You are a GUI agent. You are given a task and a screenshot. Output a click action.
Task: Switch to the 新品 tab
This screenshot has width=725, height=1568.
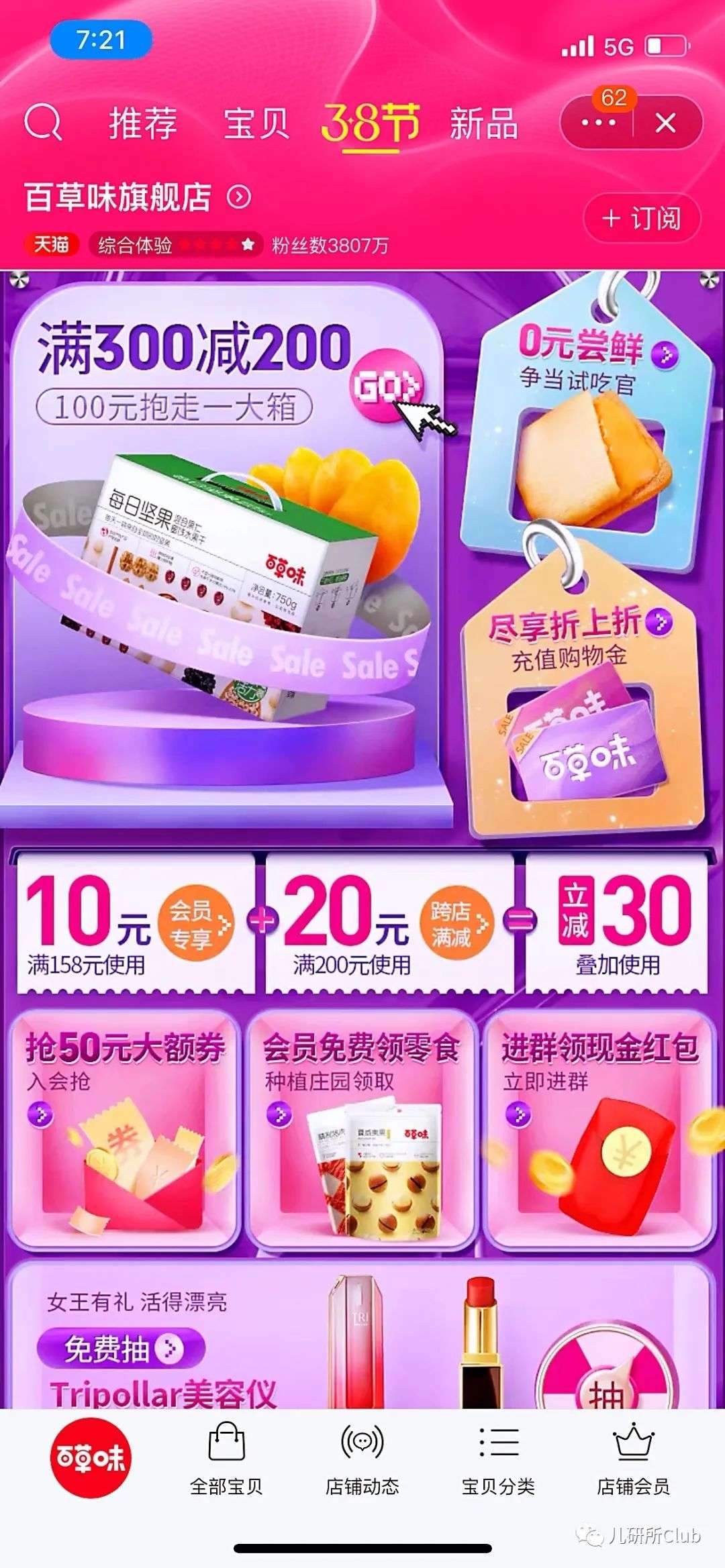[484, 123]
